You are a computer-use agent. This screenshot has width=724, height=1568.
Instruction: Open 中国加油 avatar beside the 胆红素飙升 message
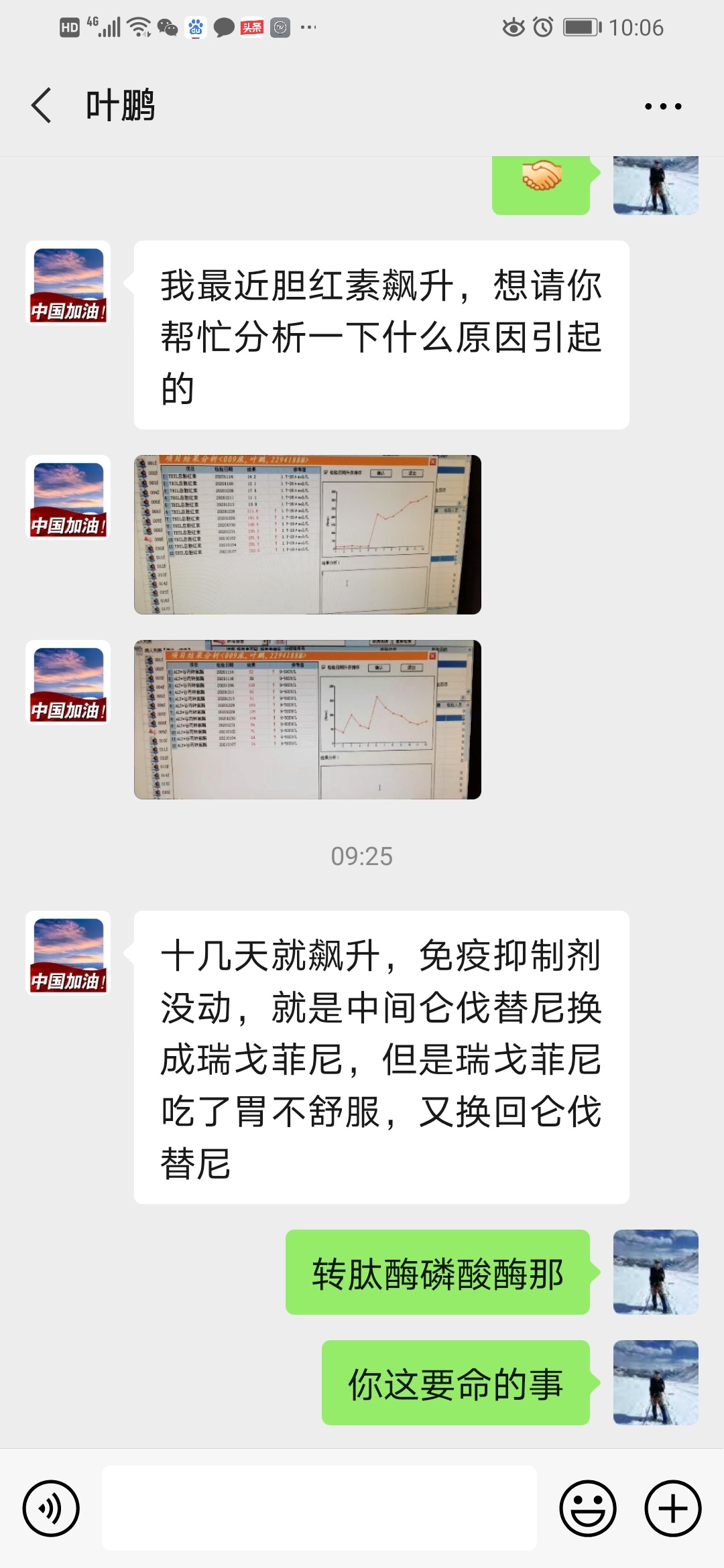pyautogui.click(x=68, y=283)
